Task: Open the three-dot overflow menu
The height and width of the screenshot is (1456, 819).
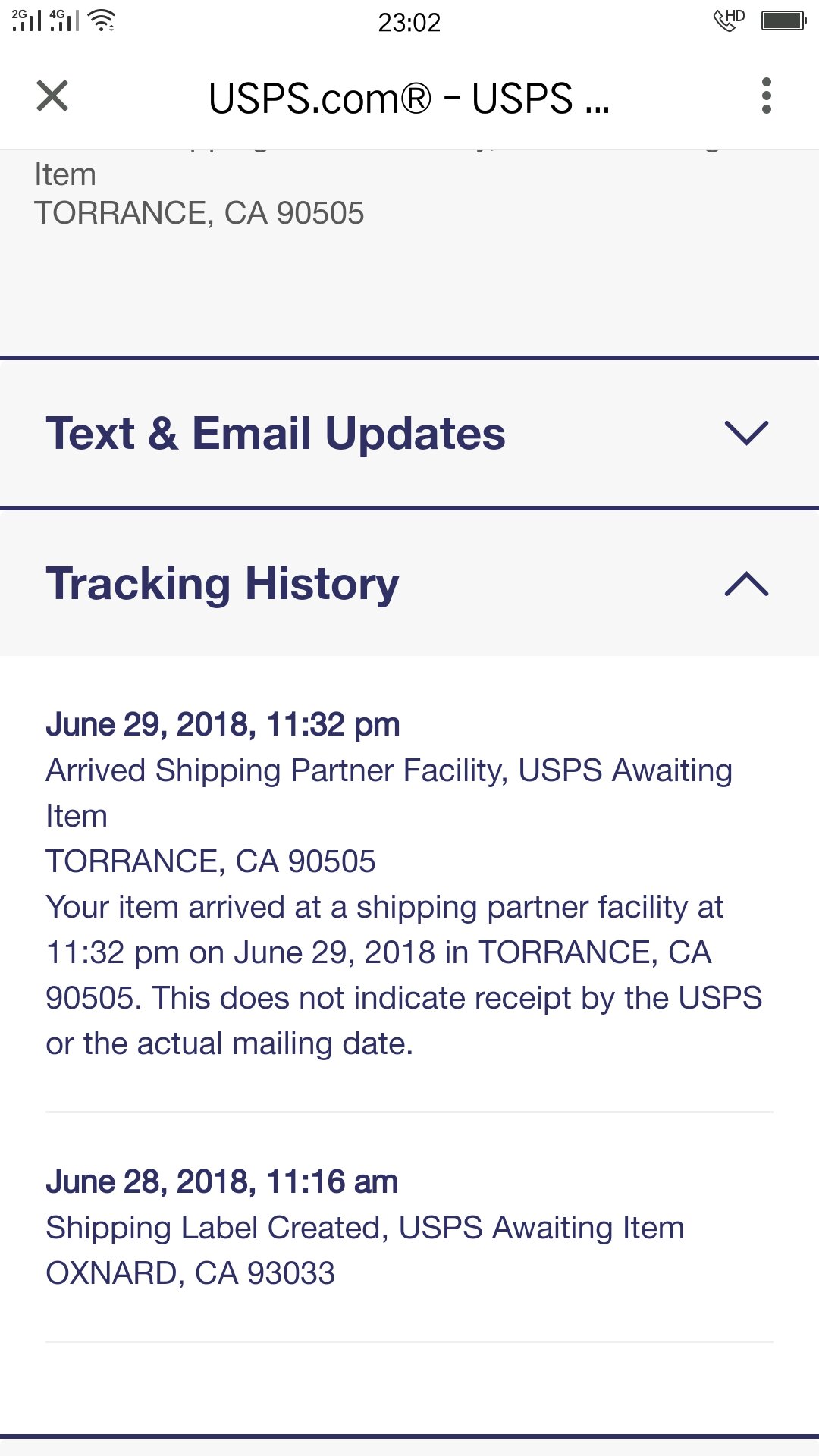Action: pos(767,96)
